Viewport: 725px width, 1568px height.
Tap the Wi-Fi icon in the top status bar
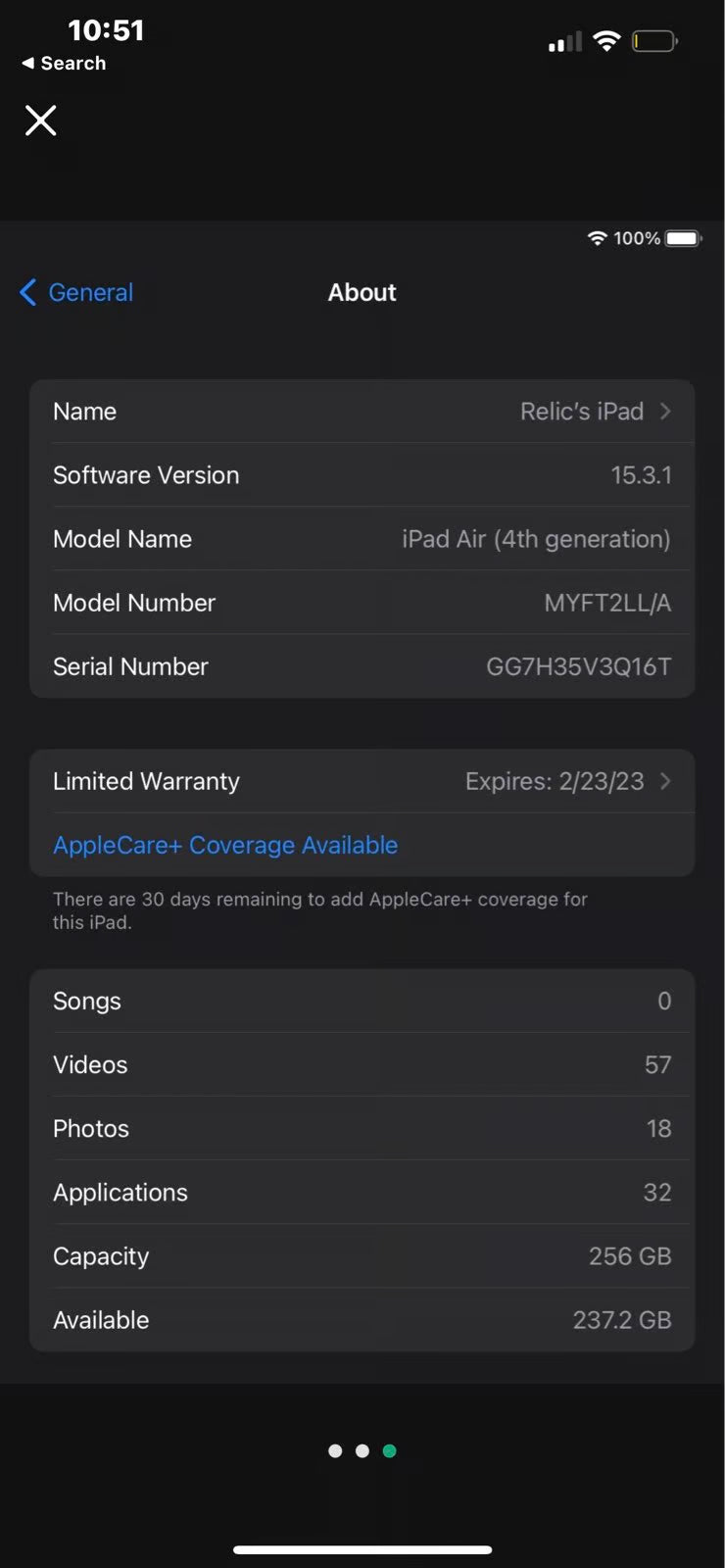pos(605,40)
